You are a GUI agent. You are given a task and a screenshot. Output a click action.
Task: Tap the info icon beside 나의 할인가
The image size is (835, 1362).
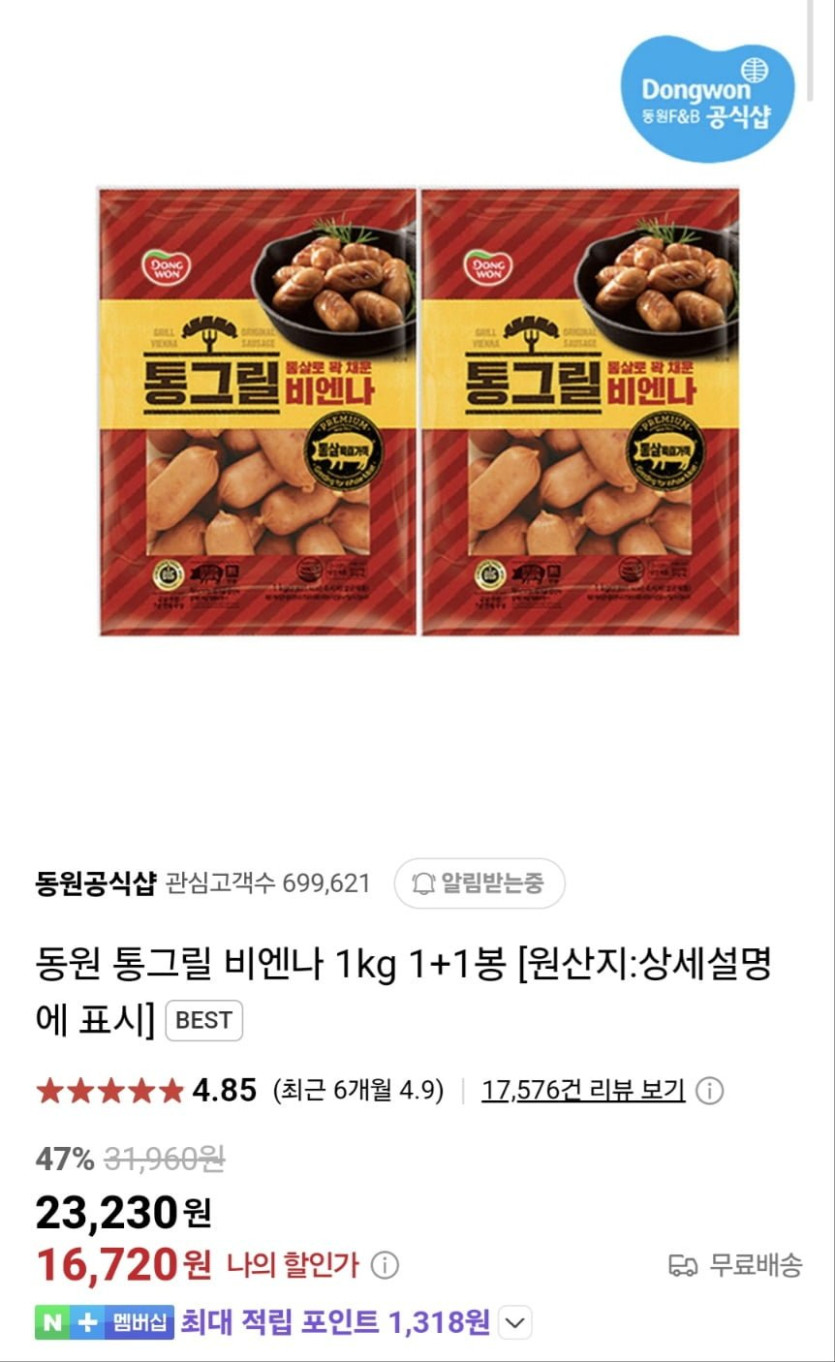[385, 1266]
